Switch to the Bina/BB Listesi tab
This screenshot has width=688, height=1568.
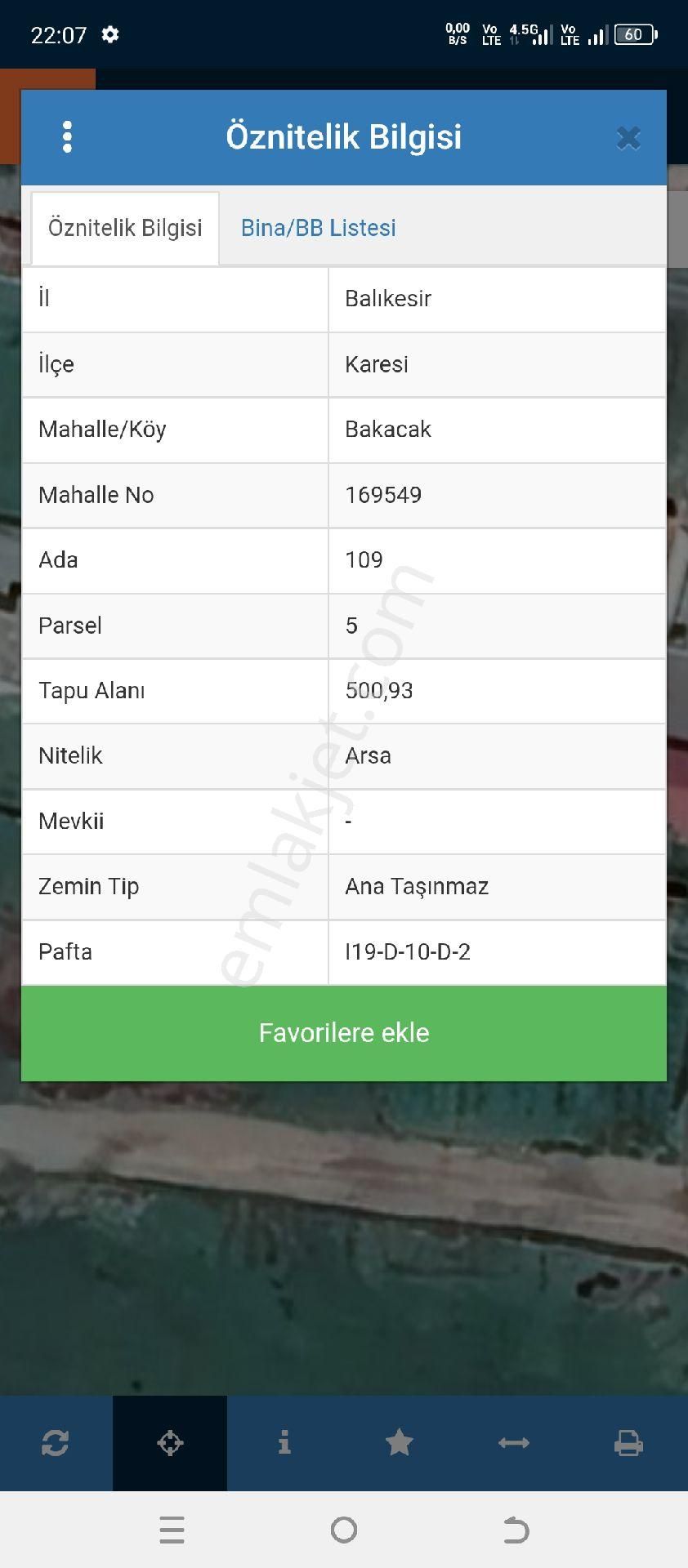pyautogui.click(x=318, y=228)
